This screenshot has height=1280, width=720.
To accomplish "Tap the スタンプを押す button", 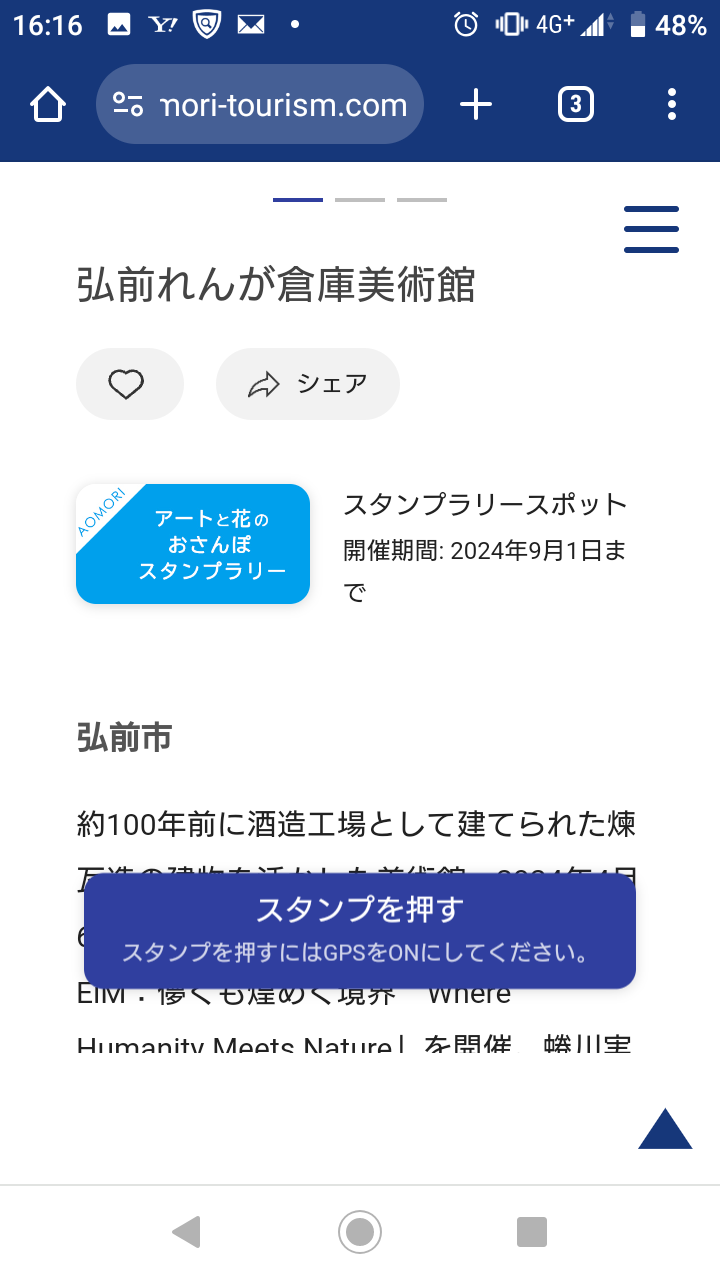I will tap(360, 930).
